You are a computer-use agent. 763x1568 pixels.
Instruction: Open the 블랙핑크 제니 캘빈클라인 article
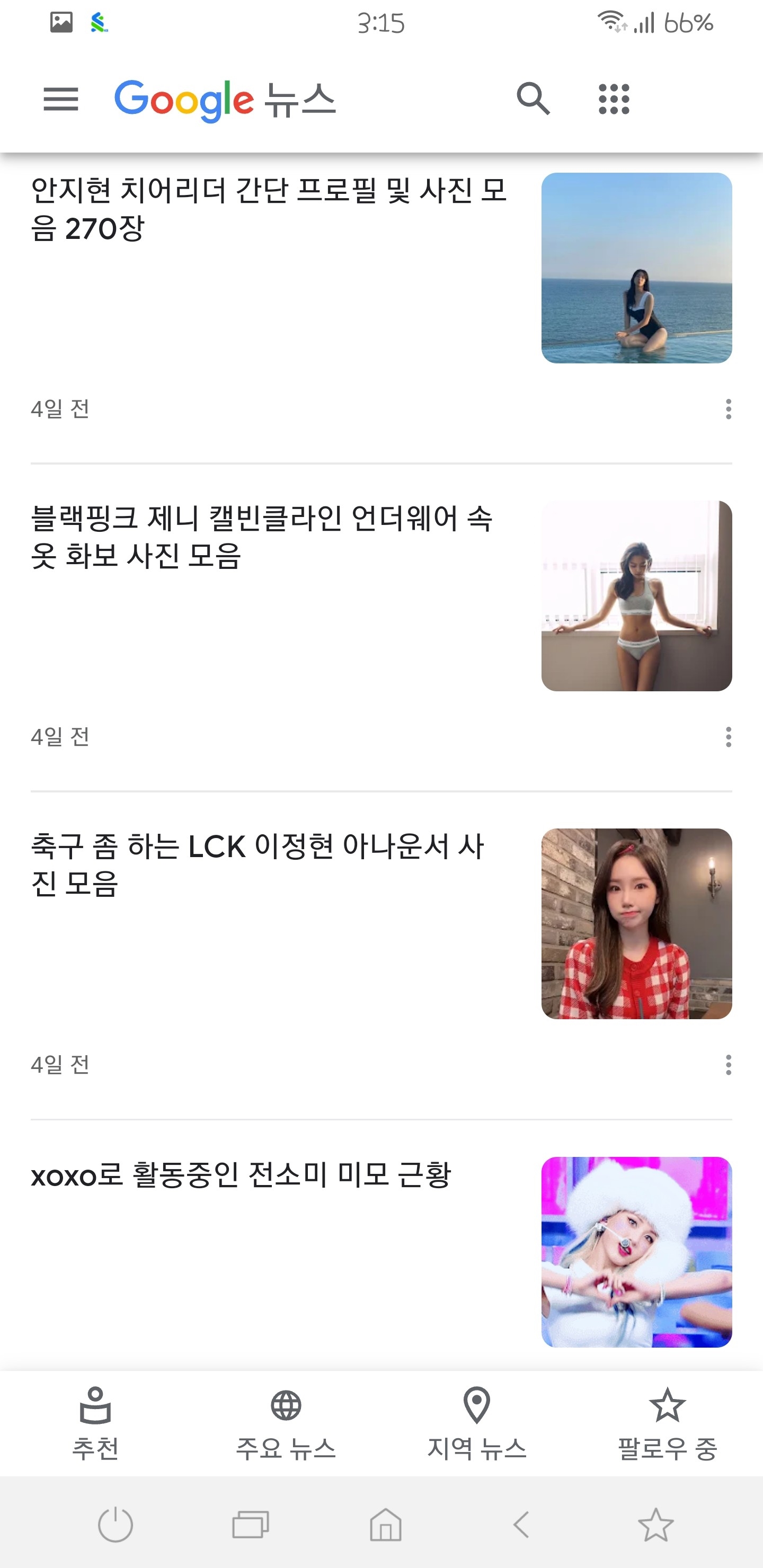(x=262, y=536)
